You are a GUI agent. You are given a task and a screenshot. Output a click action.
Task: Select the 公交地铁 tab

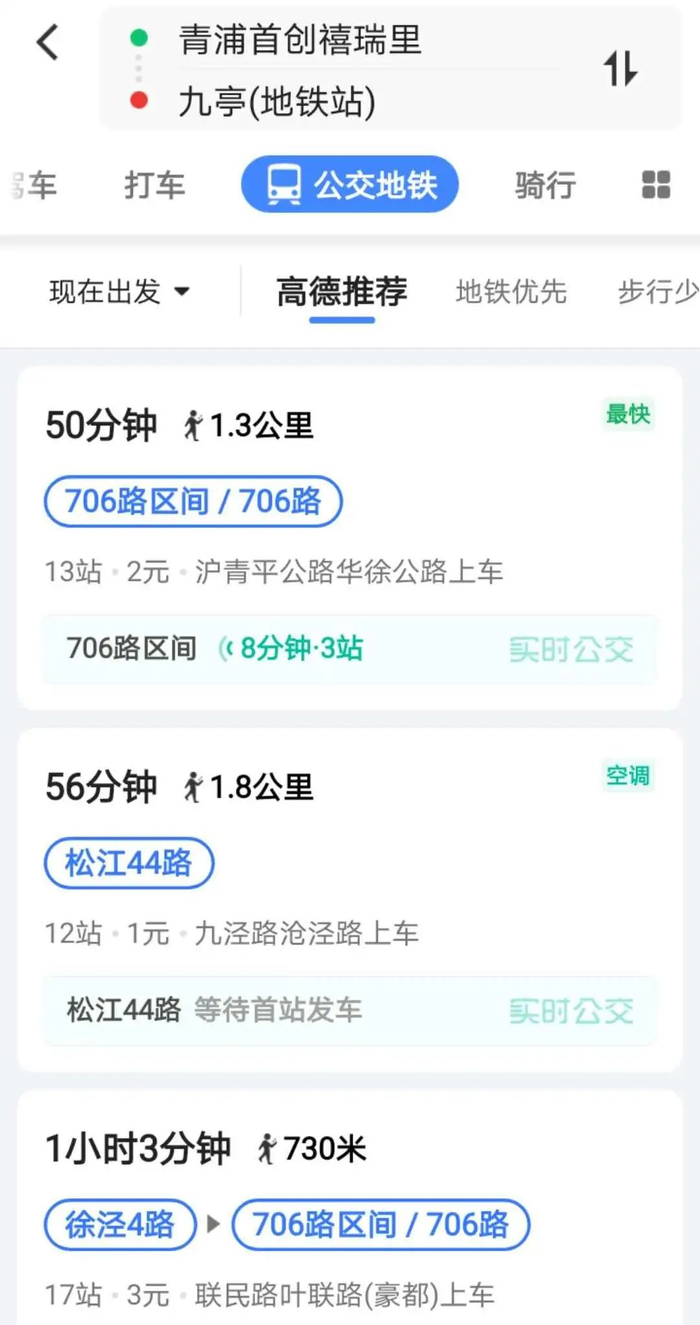coord(350,185)
